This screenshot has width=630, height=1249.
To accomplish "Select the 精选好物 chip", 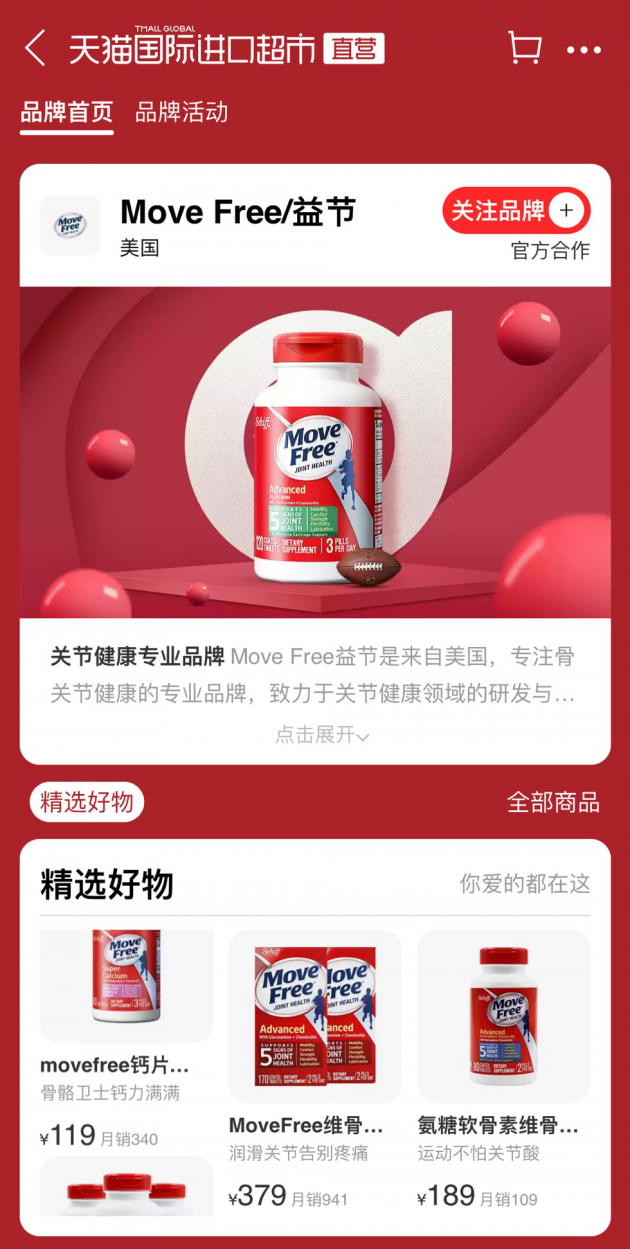I will pos(87,802).
